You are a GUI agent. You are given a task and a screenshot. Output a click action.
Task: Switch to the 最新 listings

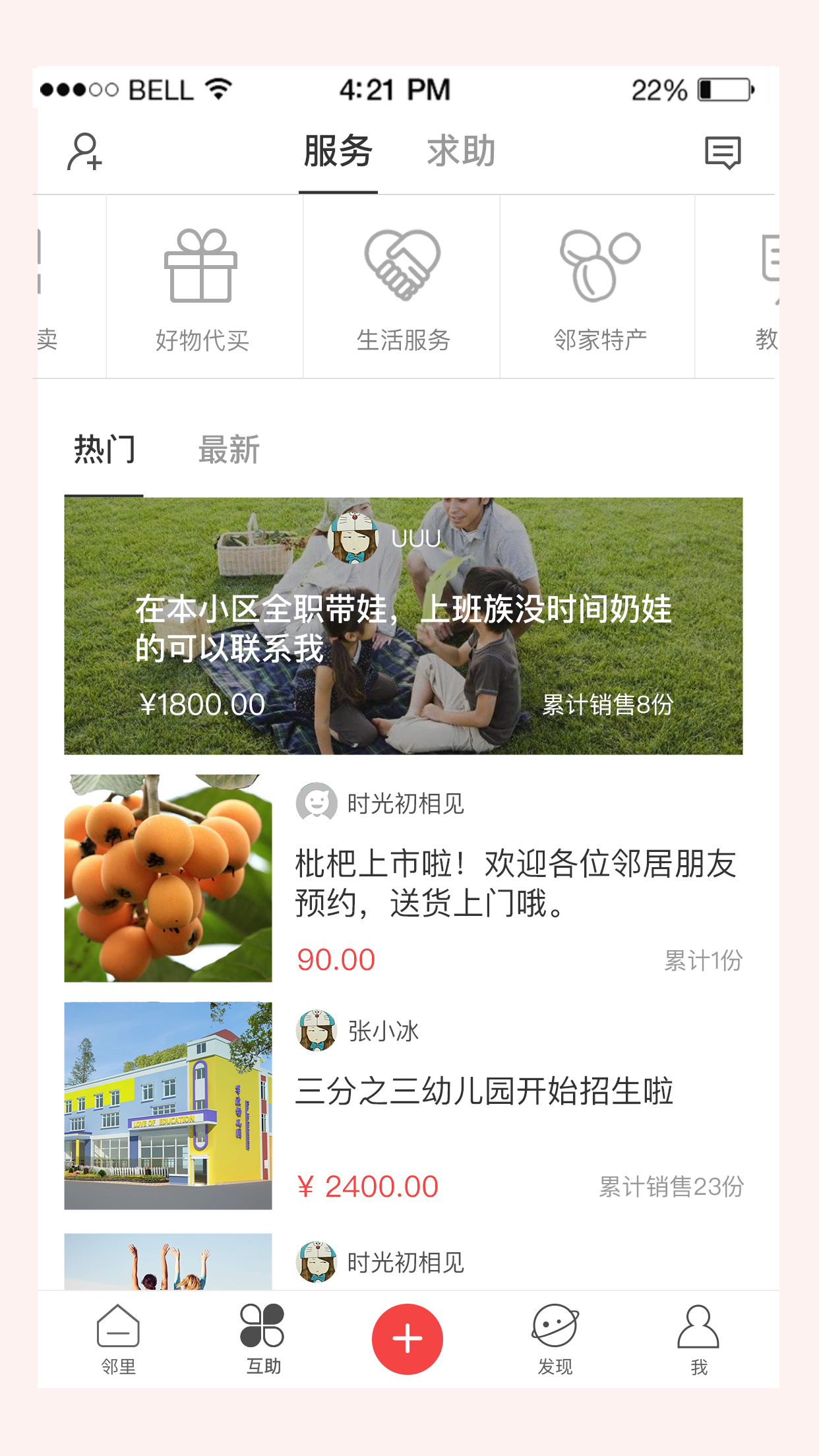(229, 450)
